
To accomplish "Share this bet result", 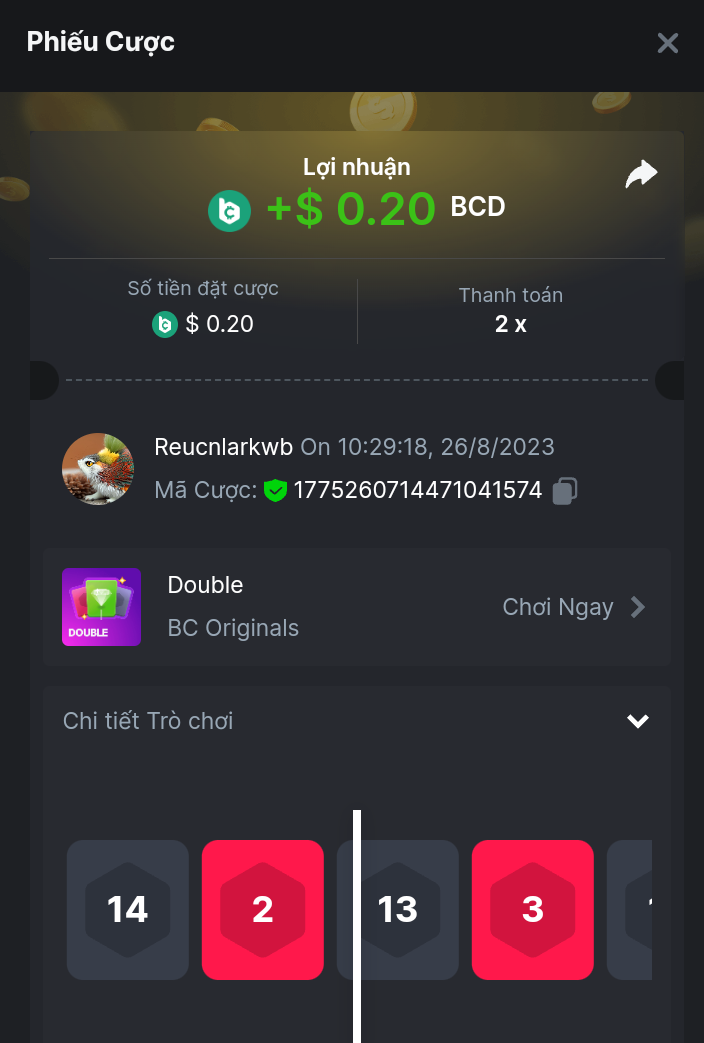I will tap(641, 174).
